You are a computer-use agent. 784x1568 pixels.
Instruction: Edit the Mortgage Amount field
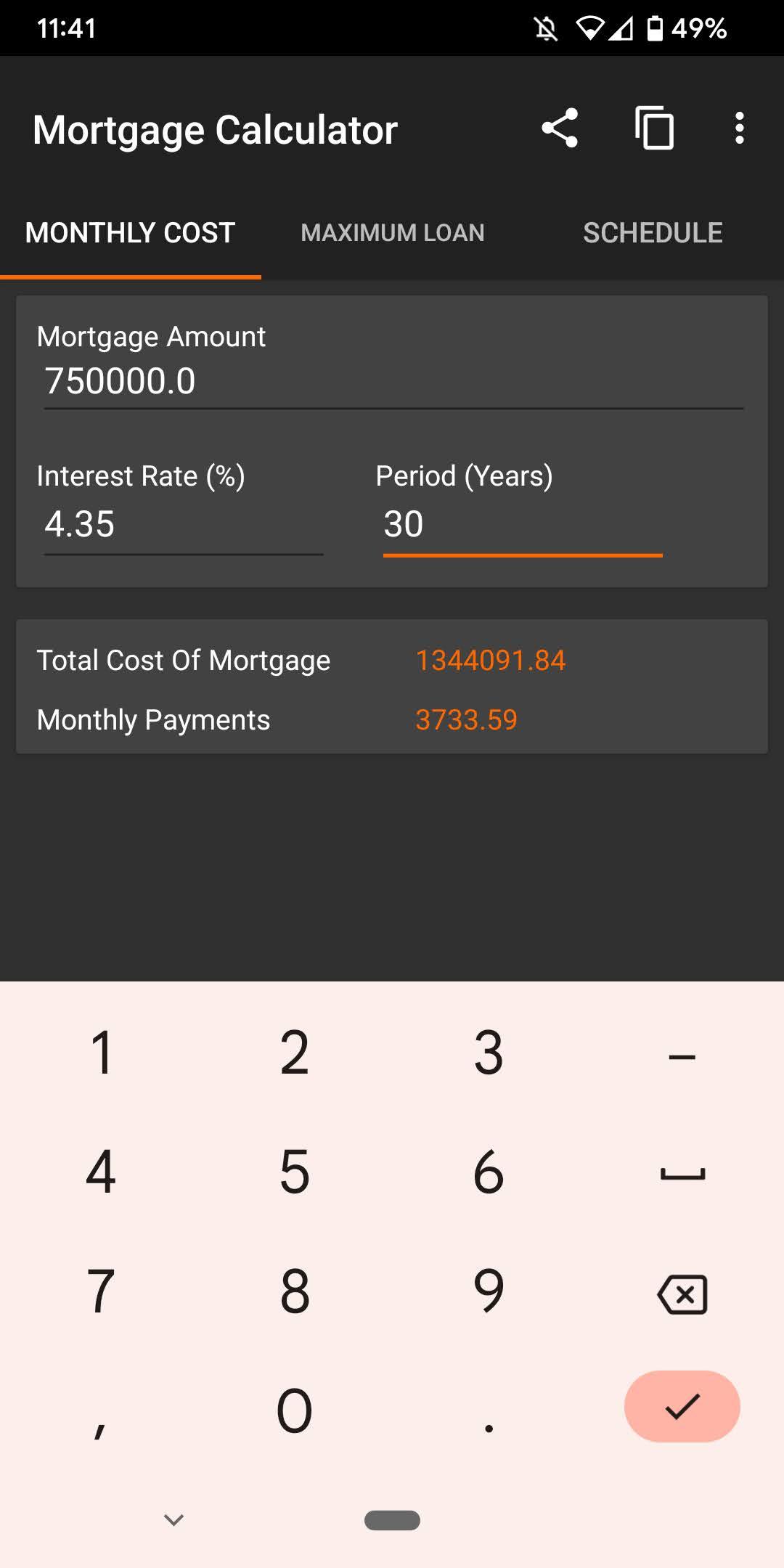tap(392, 379)
